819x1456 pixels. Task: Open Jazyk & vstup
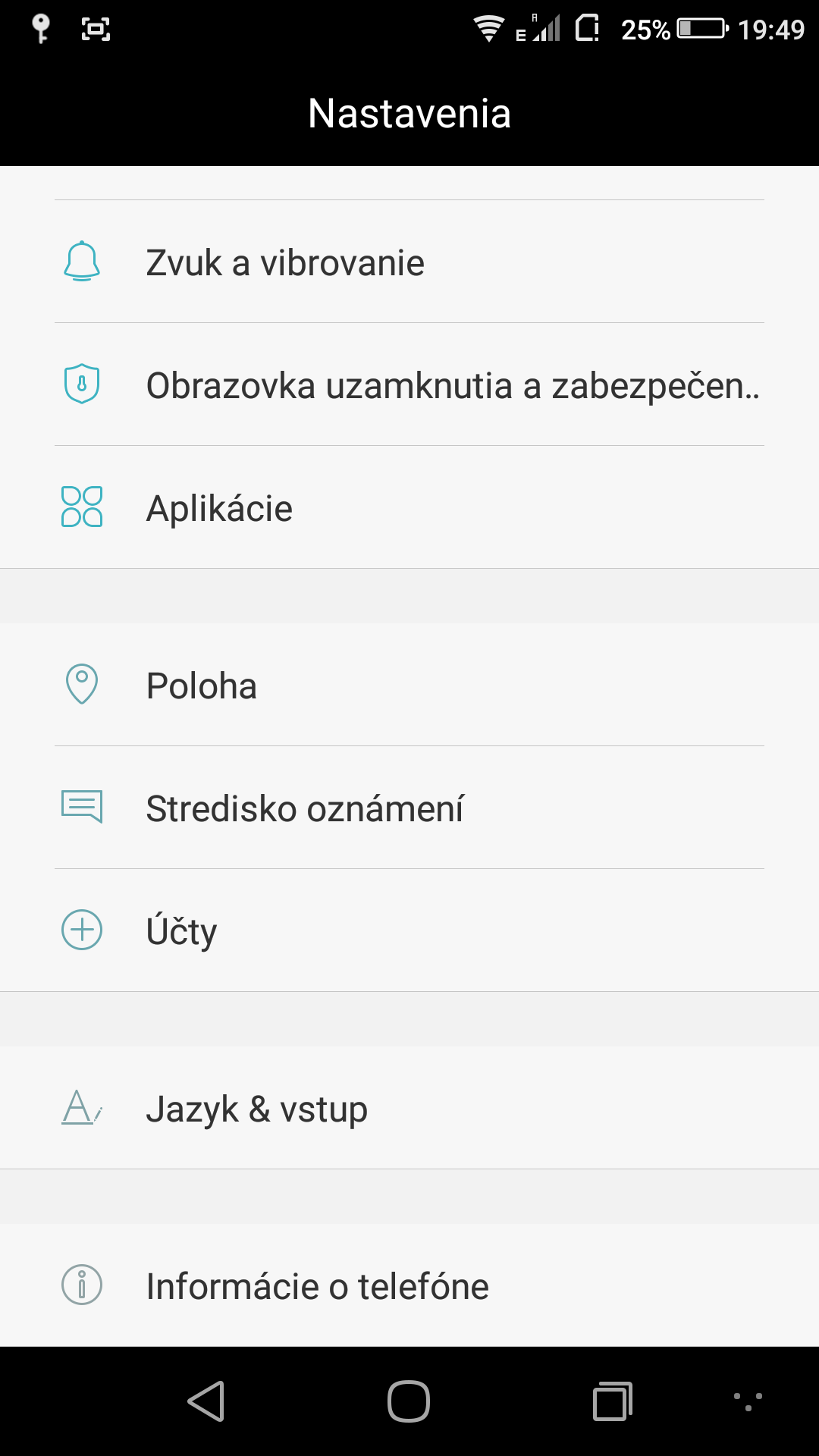(x=409, y=1108)
